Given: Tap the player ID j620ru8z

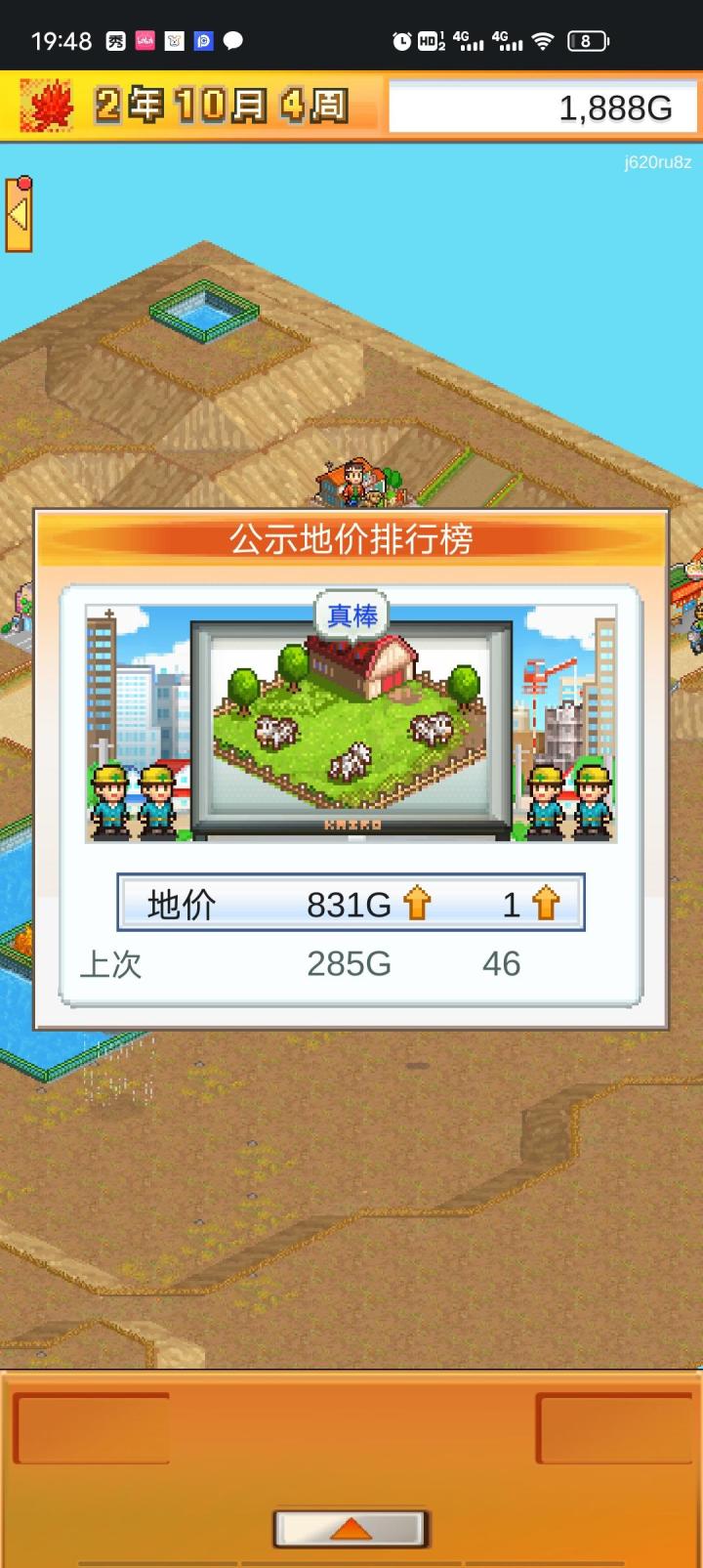Looking at the screenshot, I should 658,163.
